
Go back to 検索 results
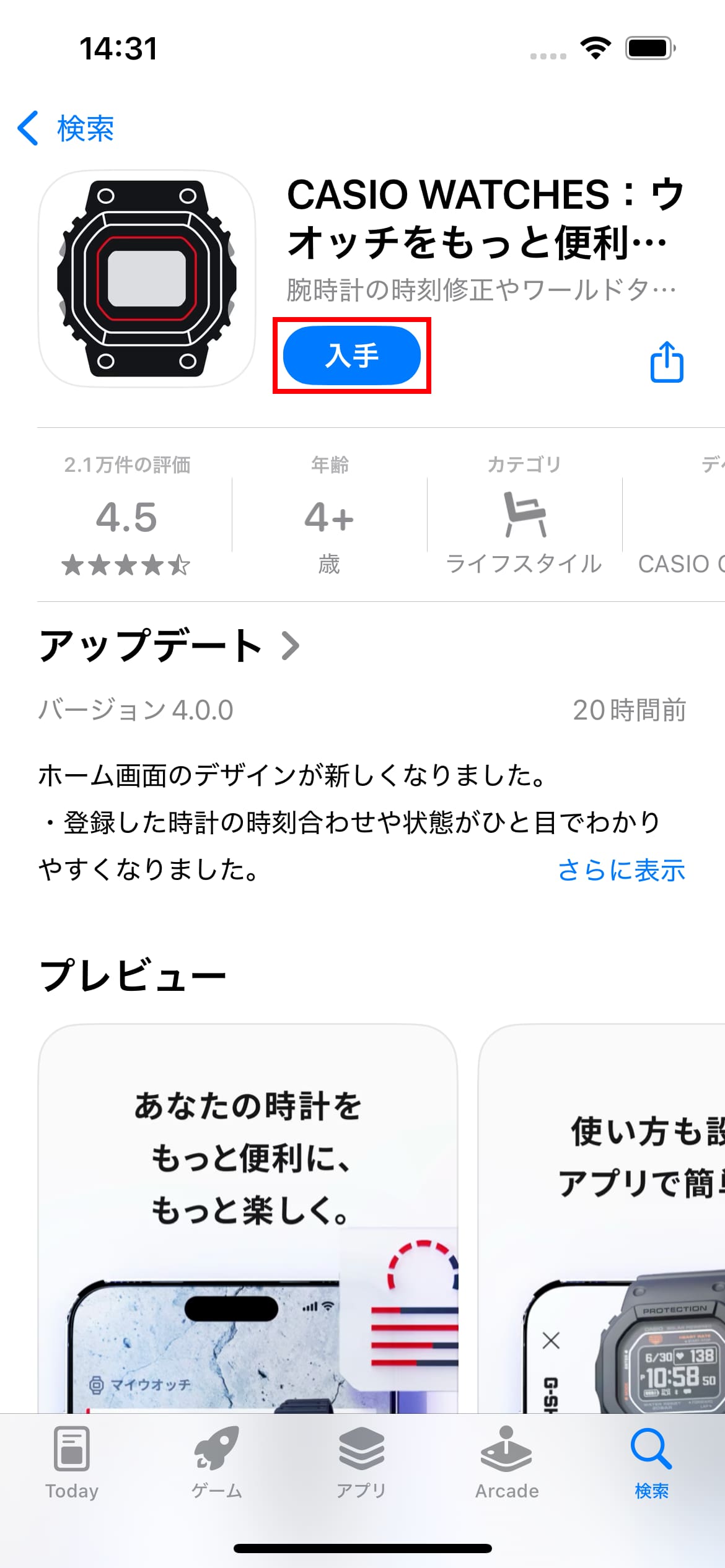coord(66,128)
